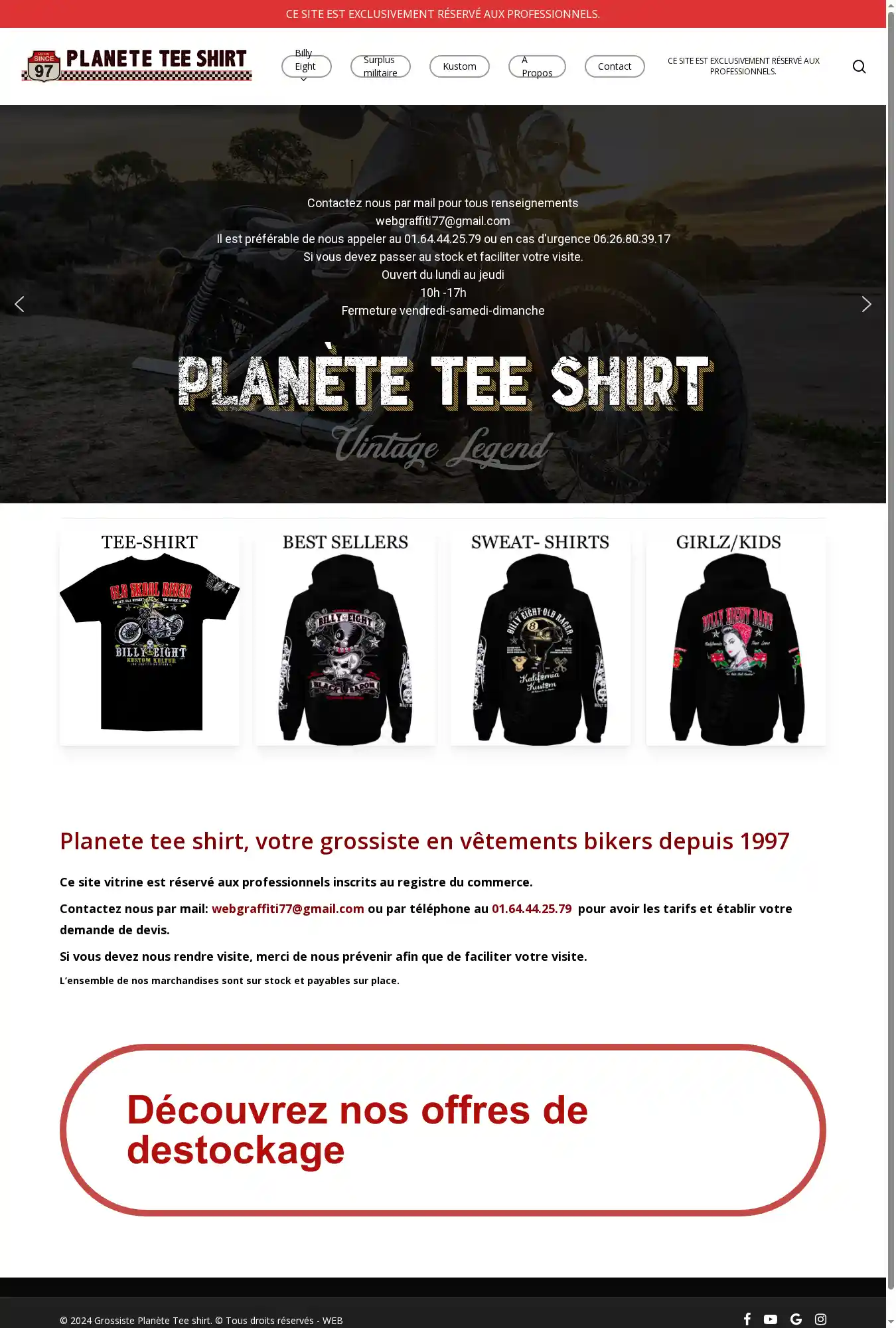This screenshot has height=1328, width=896.
Task: Advance to the next slide
Action: click(866, 304)
